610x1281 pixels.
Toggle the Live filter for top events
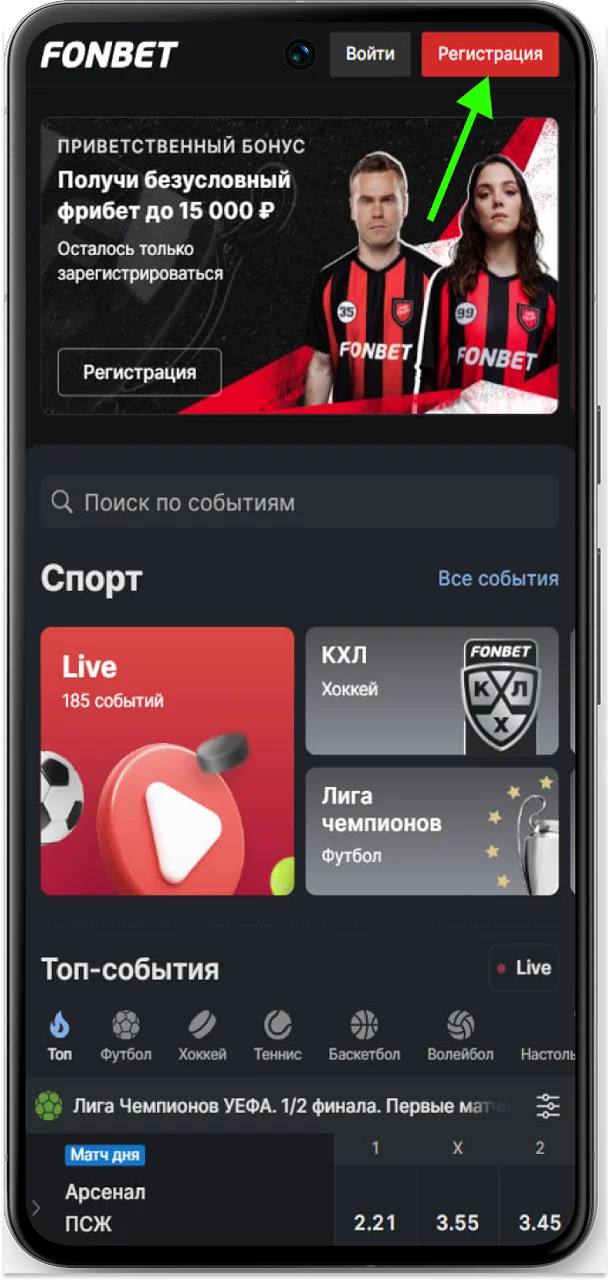[x=522, y=967]
